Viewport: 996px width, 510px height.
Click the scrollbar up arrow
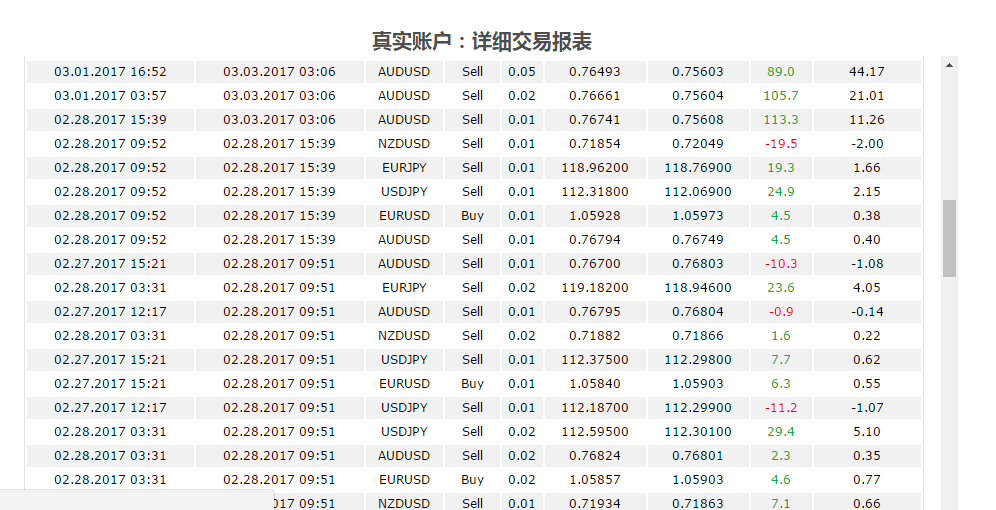(949, 66)
